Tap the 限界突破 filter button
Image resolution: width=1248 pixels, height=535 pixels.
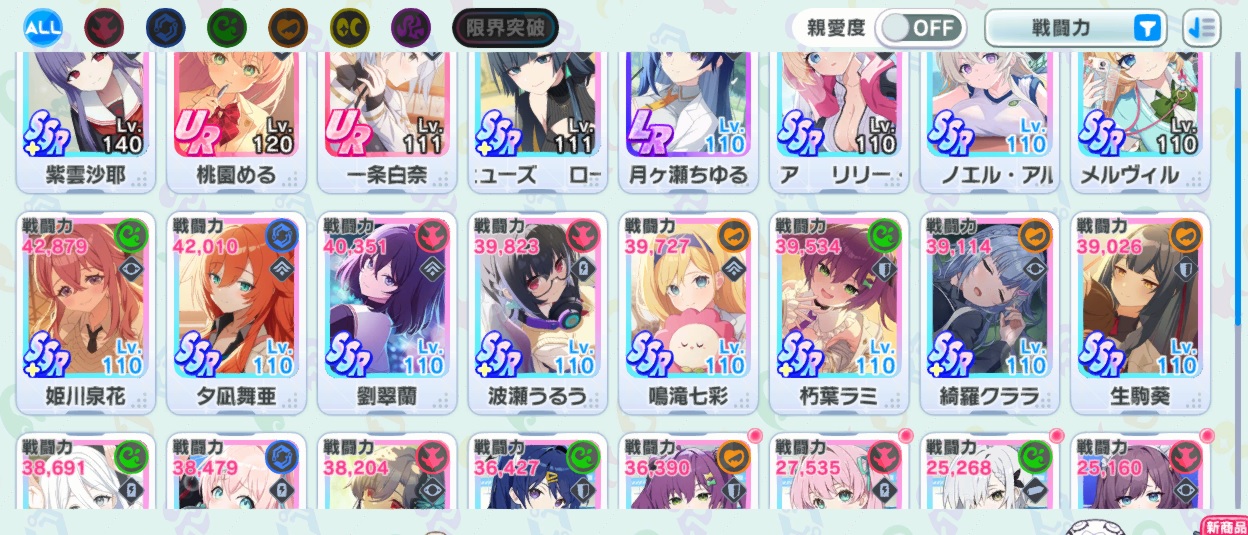click(505, 27)
